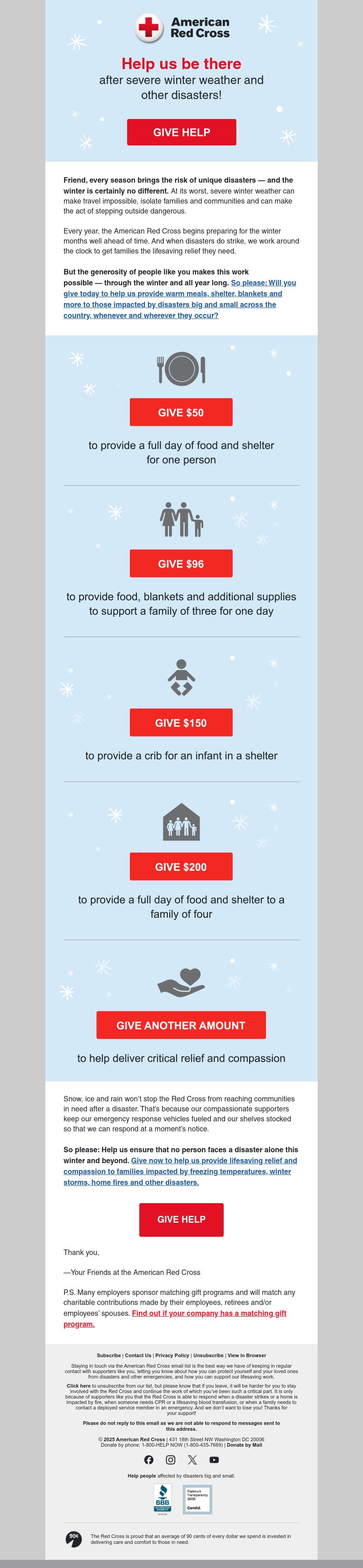Tap GIVE ANOTHER AMOUNT
This screenshot has height=1568, width=363.
pos(181,1025)
